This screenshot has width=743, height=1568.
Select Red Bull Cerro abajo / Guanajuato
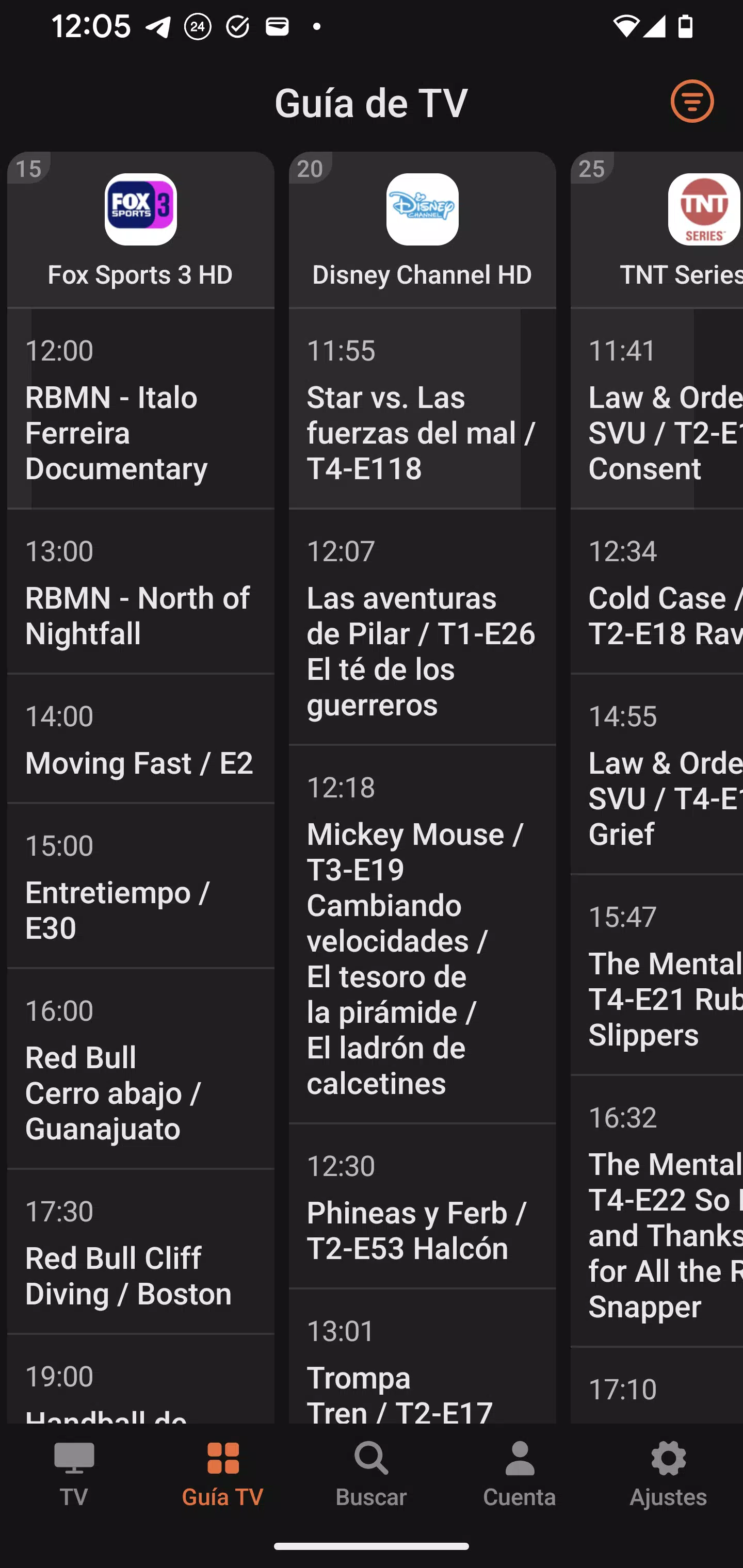click(x=141, y=1069)
